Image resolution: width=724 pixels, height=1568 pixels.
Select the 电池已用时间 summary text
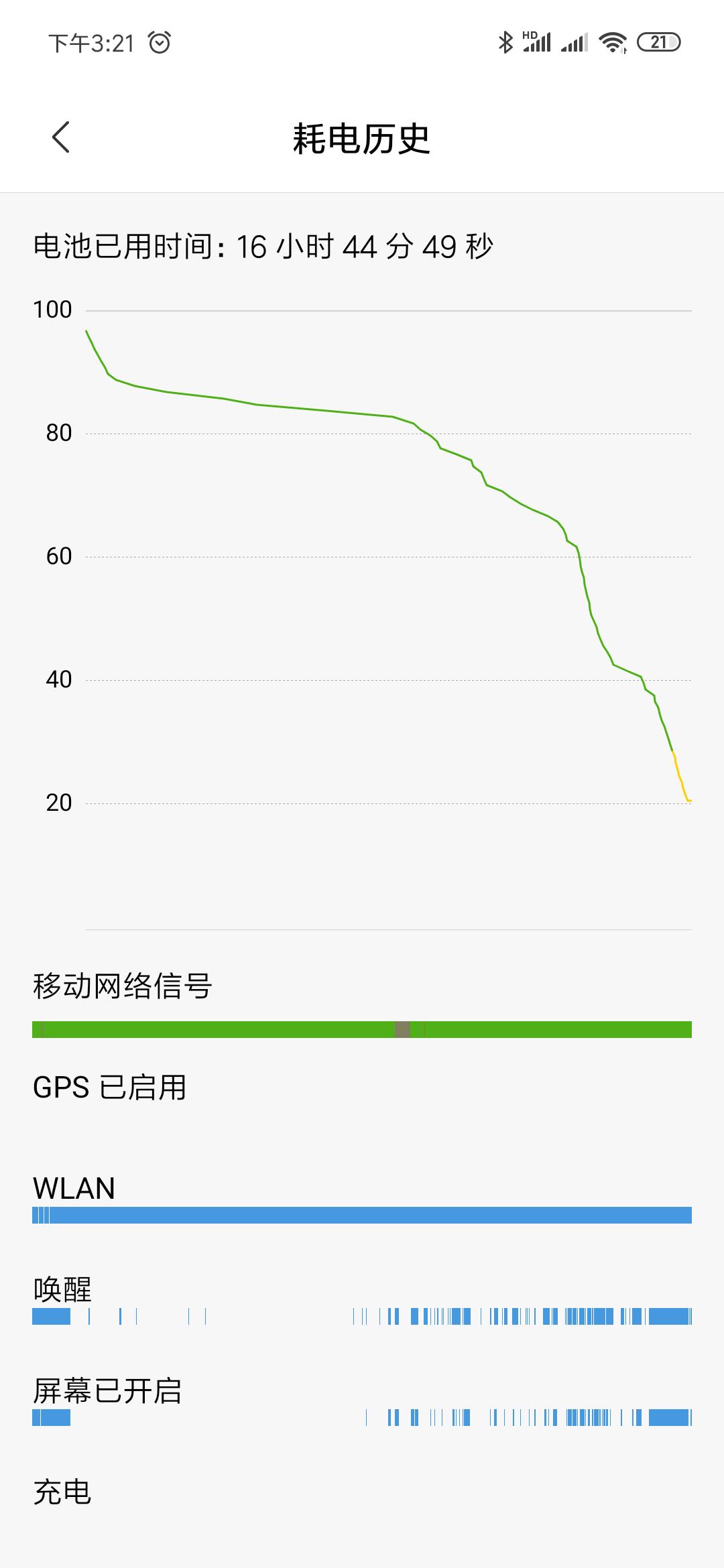tap(265, 247)
